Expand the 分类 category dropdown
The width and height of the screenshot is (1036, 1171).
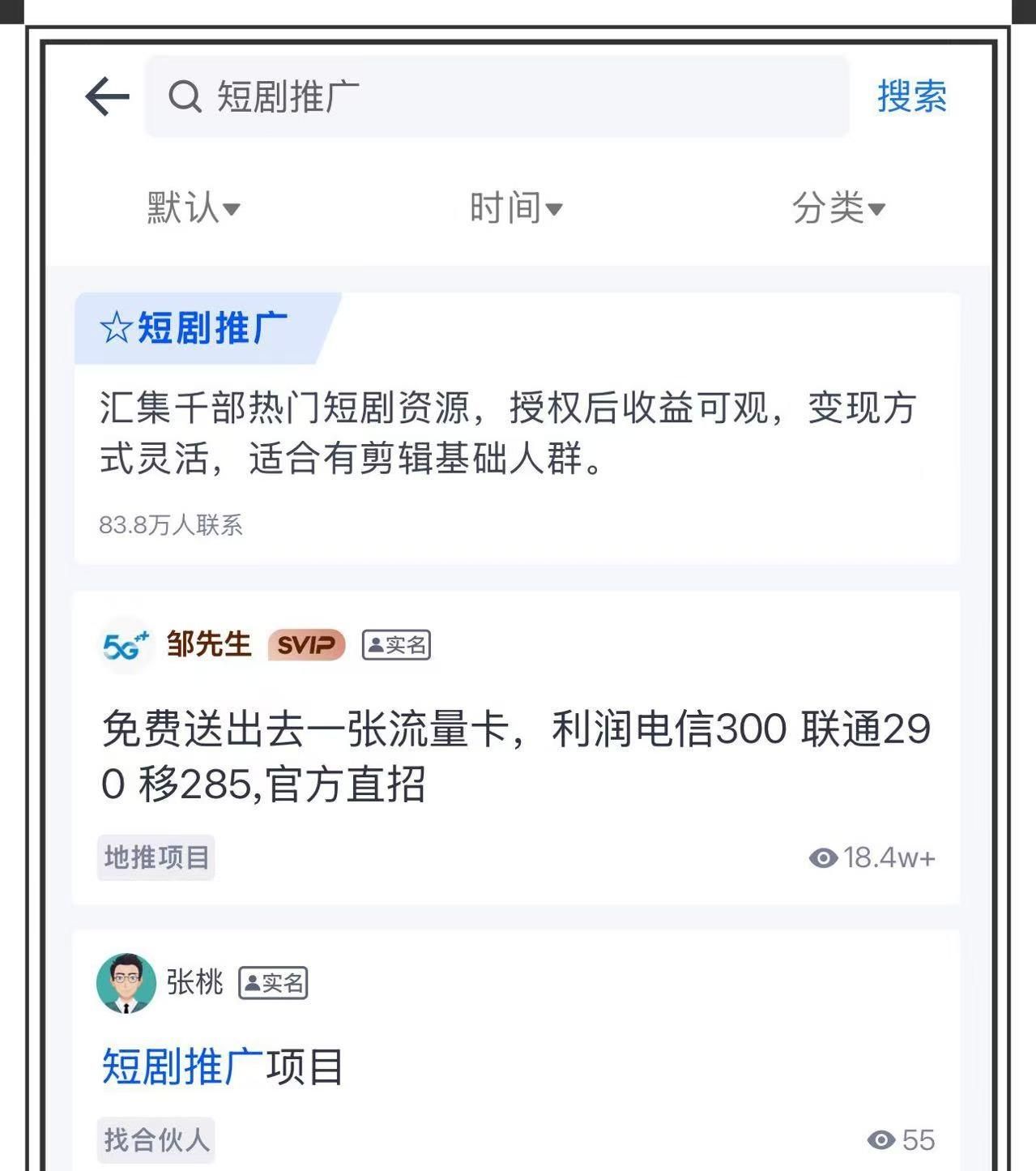coord(838,207)
